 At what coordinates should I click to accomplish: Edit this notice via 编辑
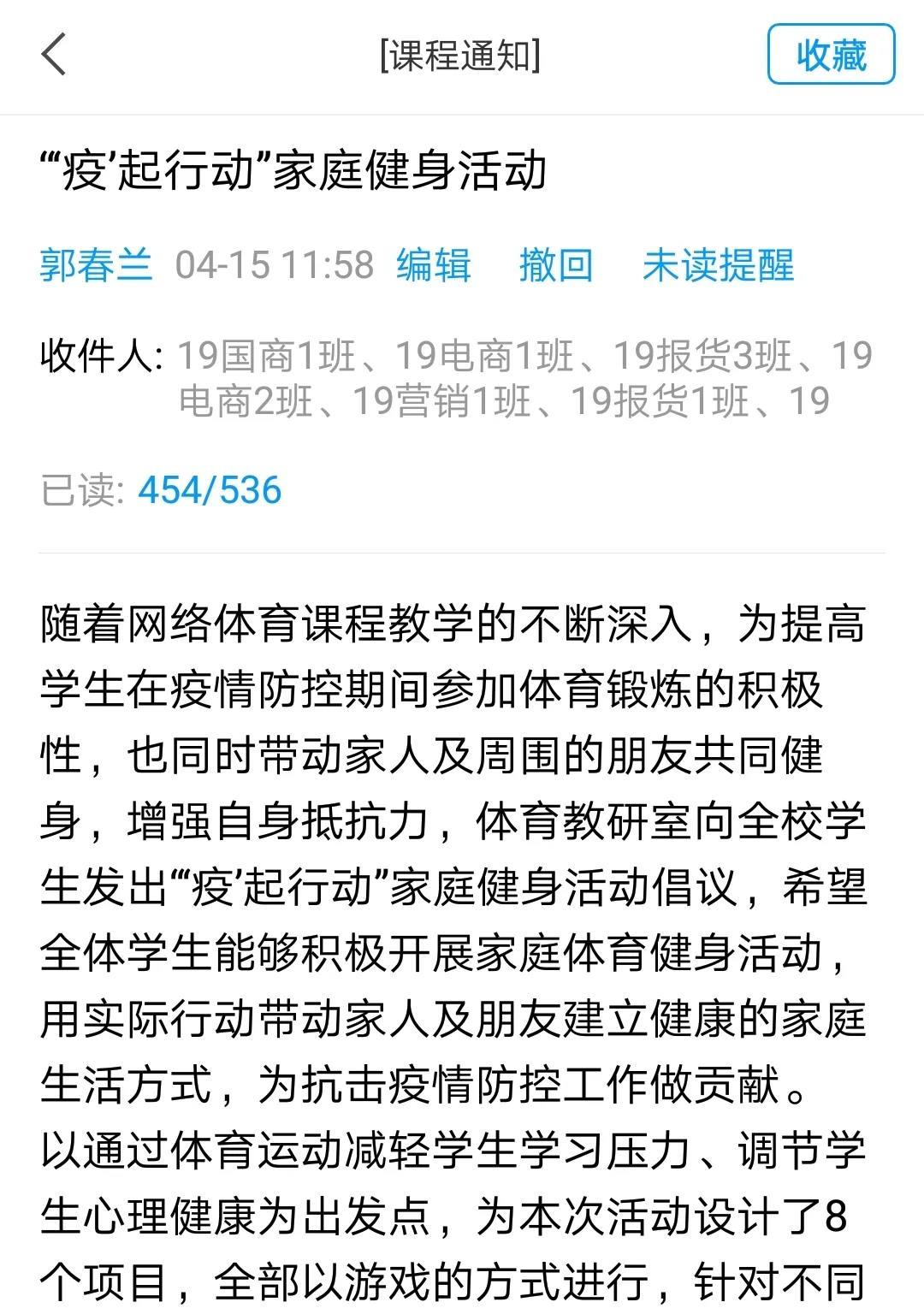(x=433, y=265)
